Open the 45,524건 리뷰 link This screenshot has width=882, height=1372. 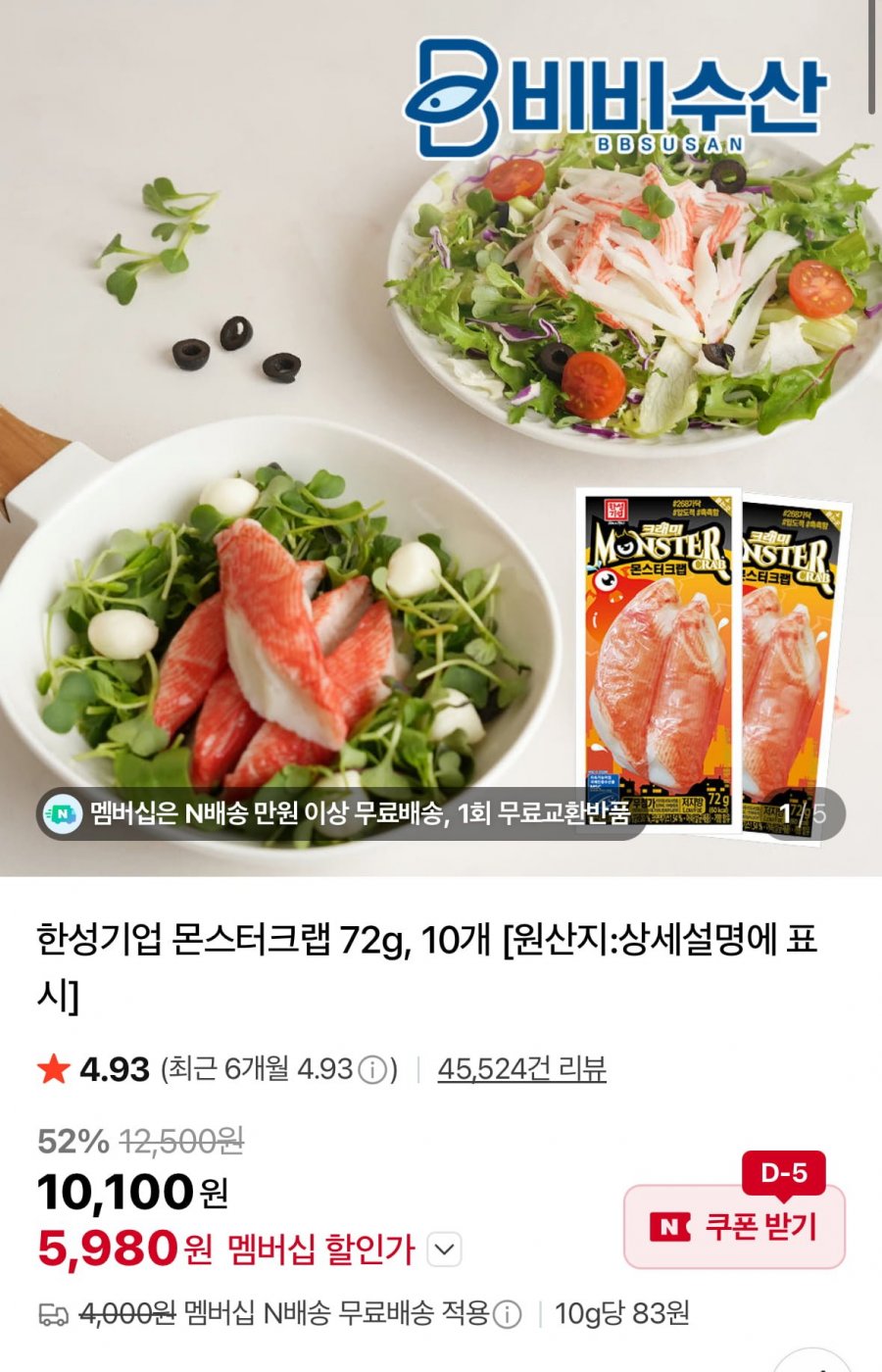521,1068
